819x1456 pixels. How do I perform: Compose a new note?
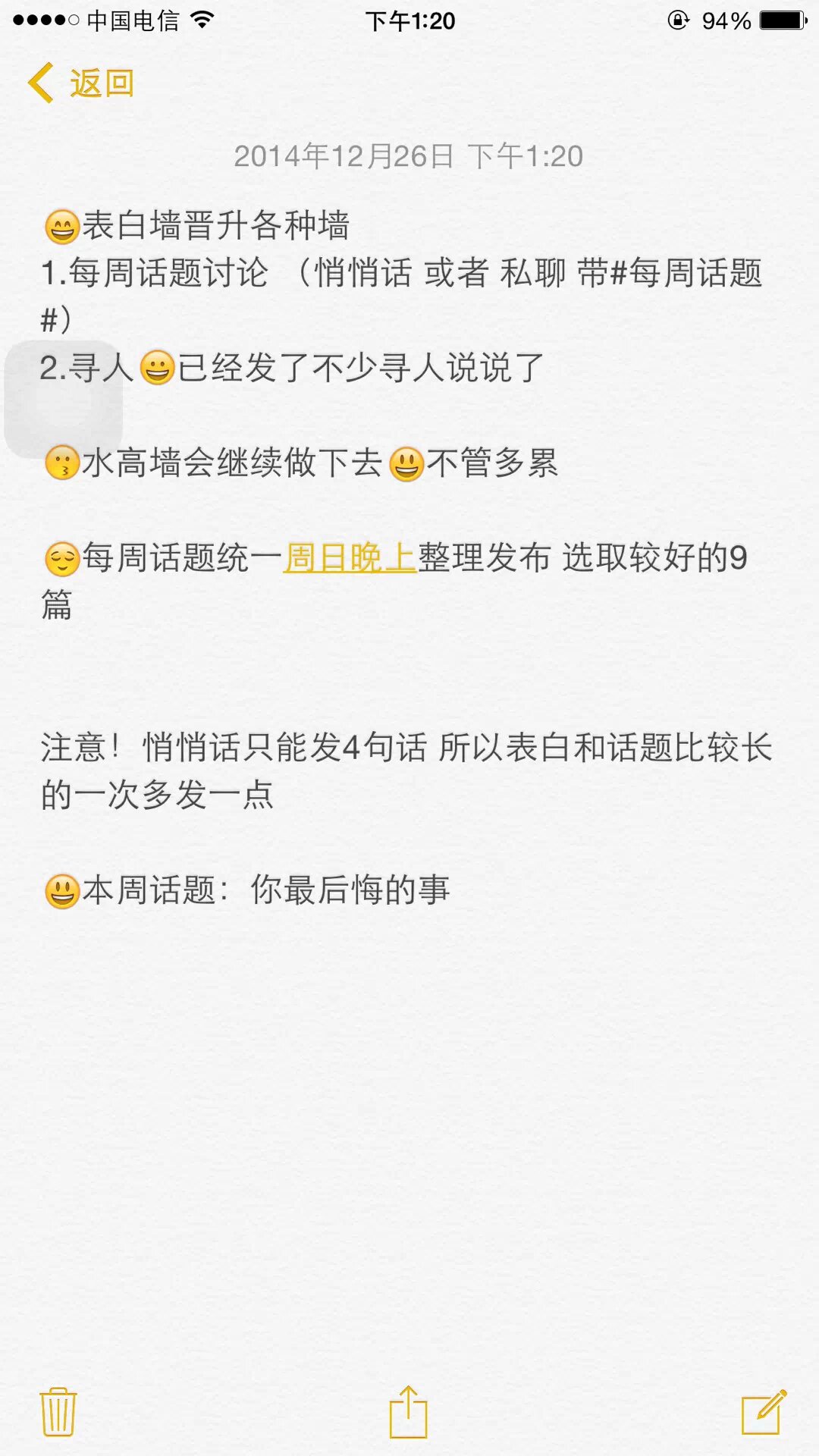point(764,1412)
